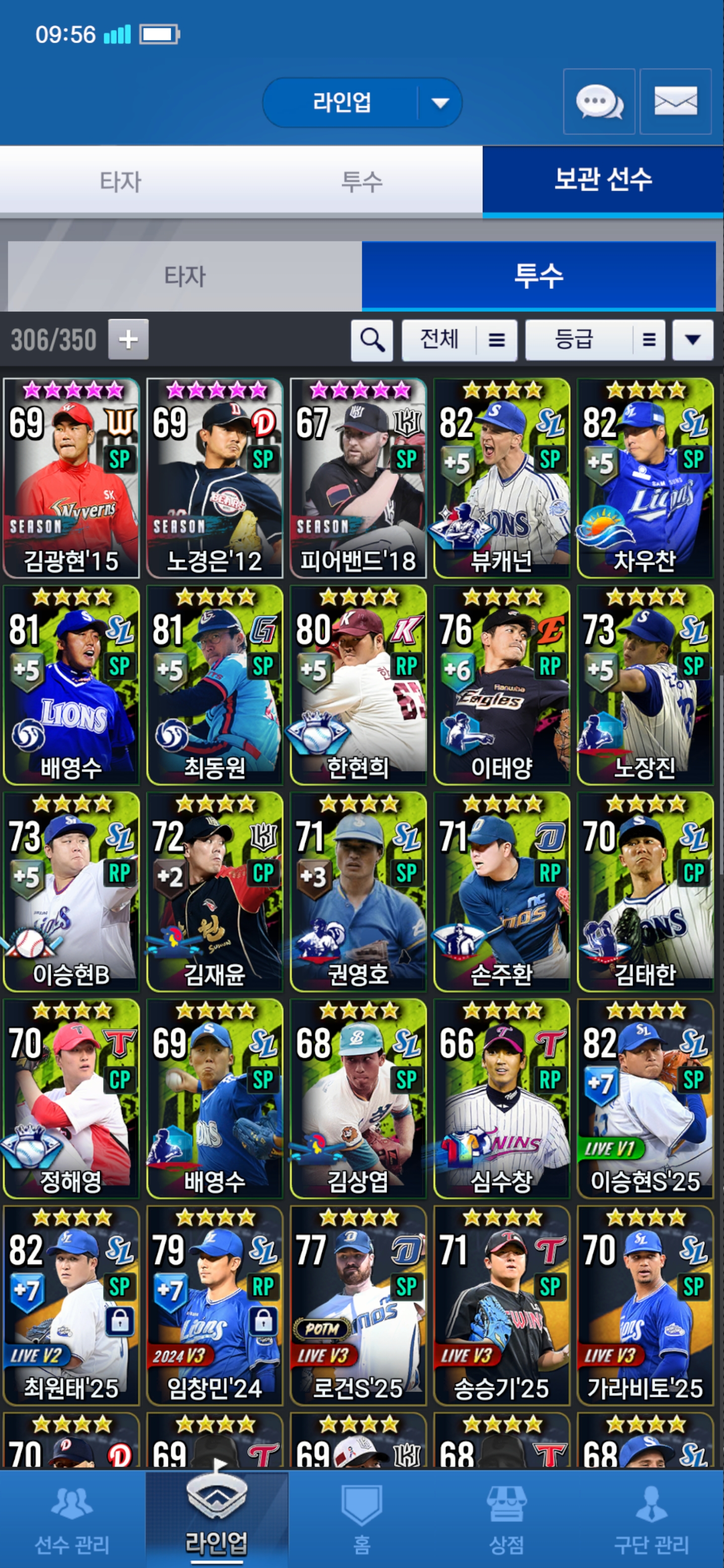Toggle sort order arrow button

point(692,340)
